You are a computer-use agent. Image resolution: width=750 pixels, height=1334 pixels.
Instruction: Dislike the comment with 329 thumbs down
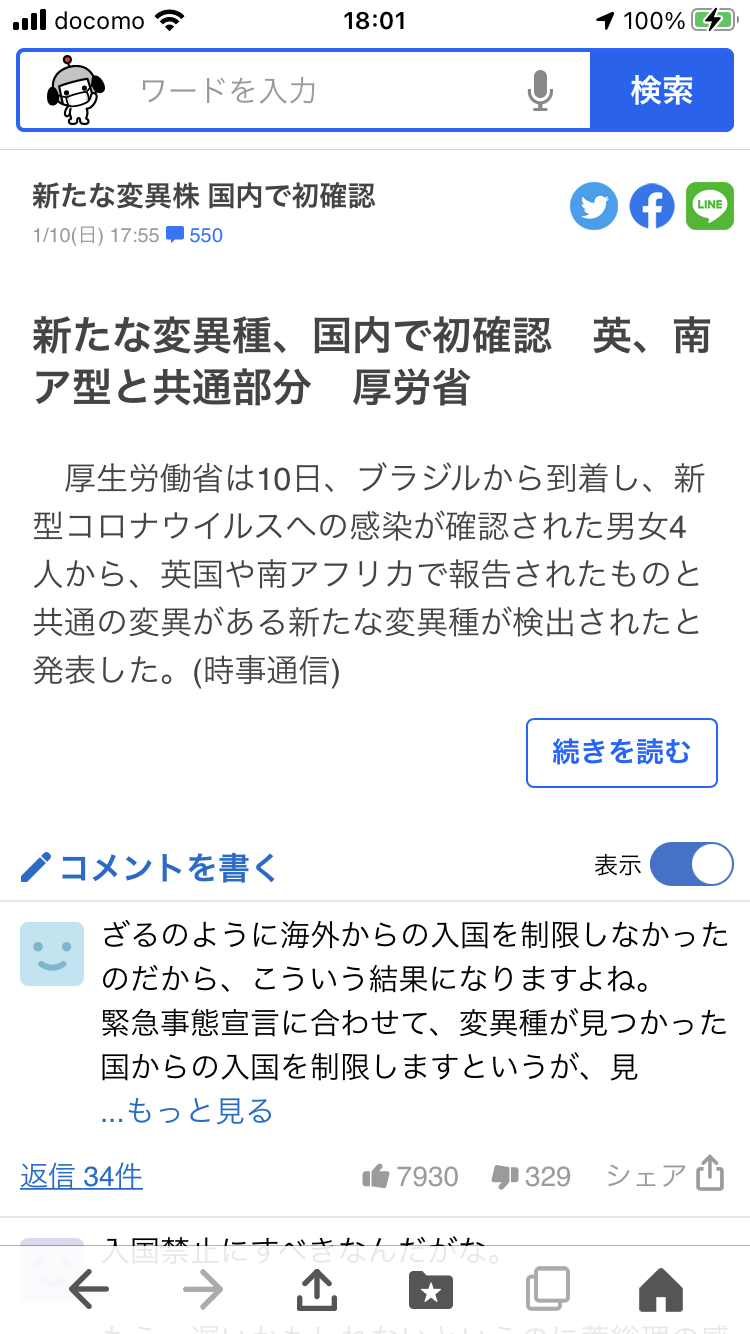click(x=530, y=1177)
